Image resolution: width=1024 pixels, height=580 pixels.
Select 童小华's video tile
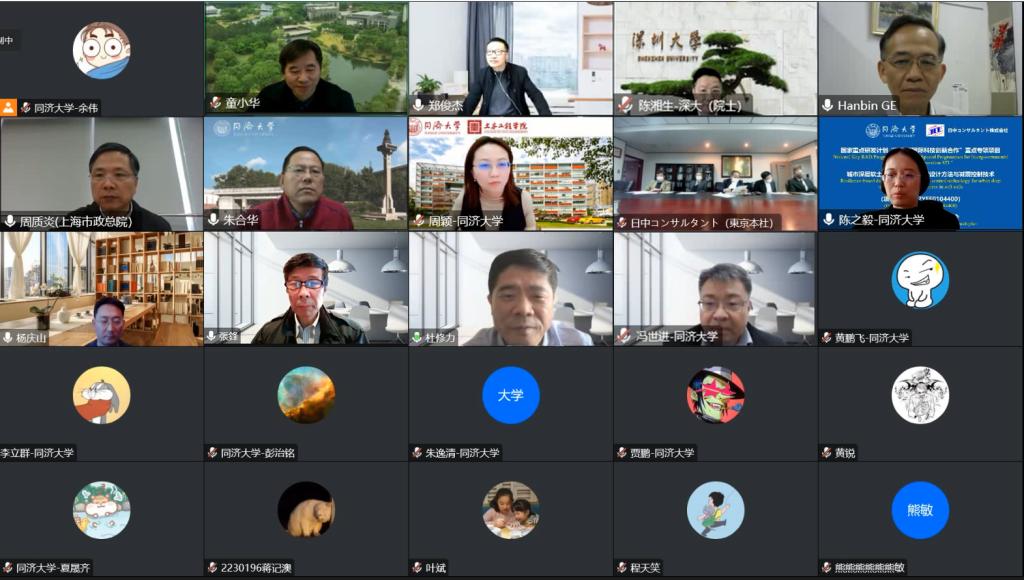[306, 58]
